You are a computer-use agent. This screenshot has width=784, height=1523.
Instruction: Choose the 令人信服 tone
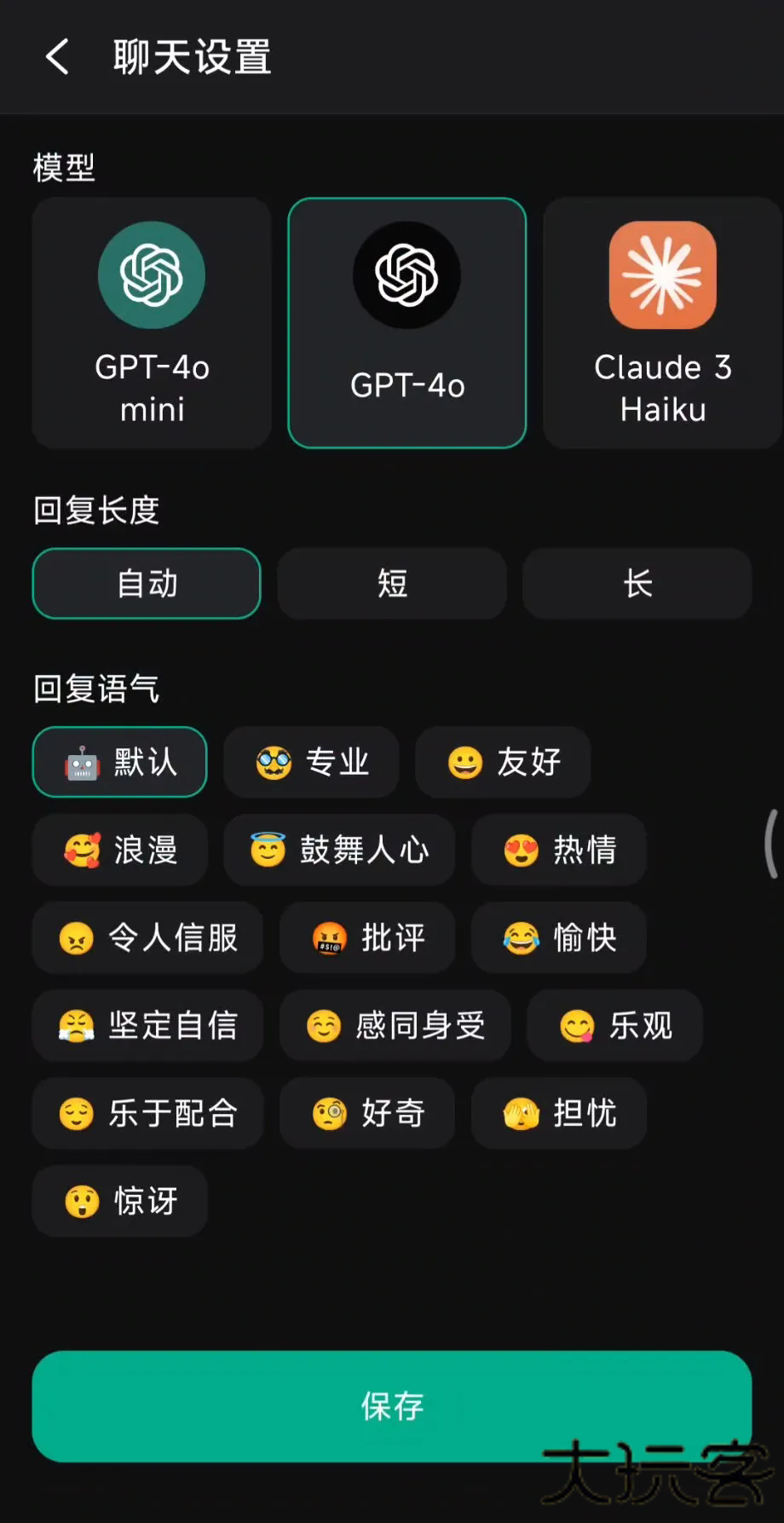[x=147, y=937]
